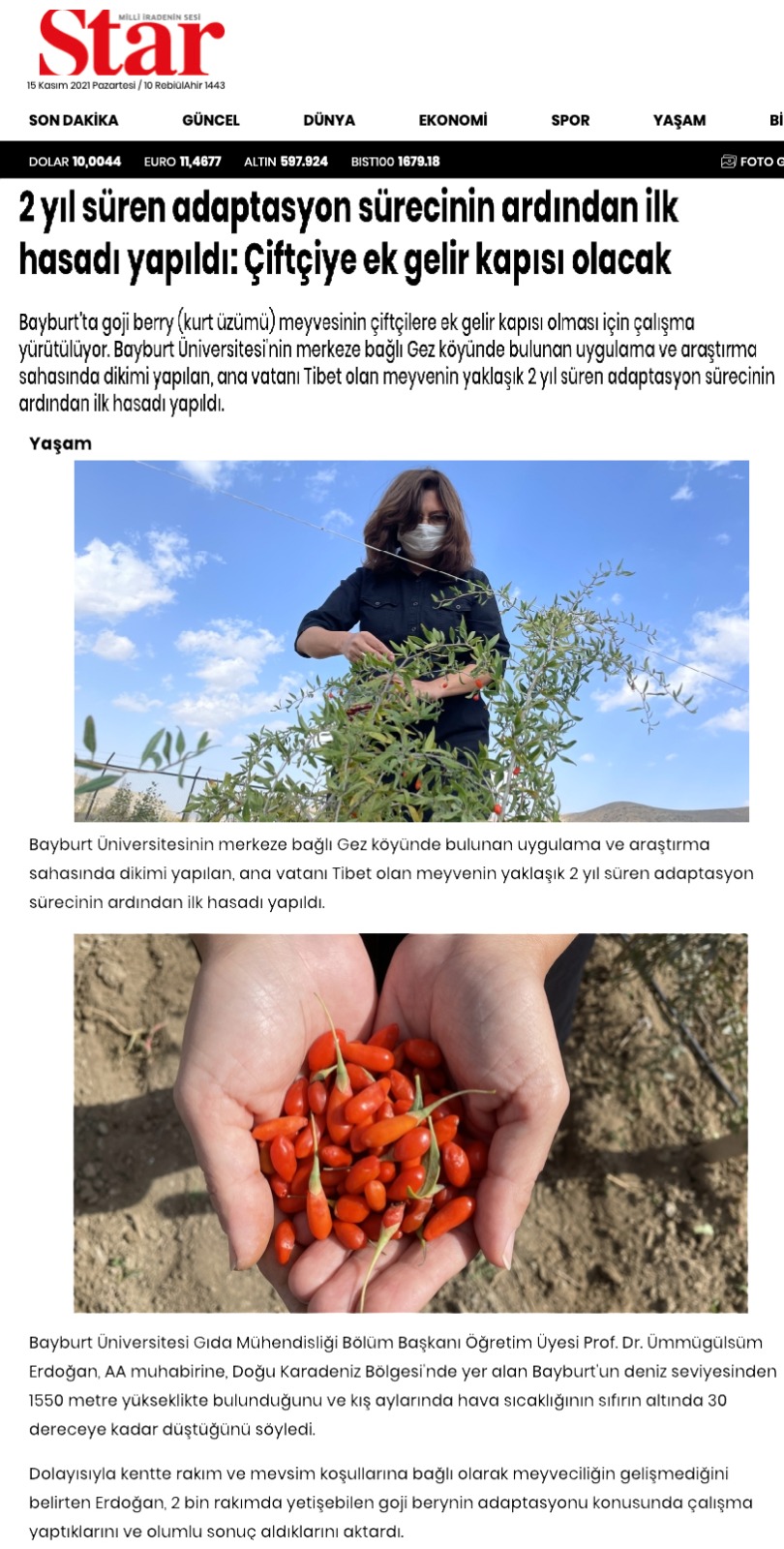Tap Yaşam in the navigation bar

pos(679,120)
